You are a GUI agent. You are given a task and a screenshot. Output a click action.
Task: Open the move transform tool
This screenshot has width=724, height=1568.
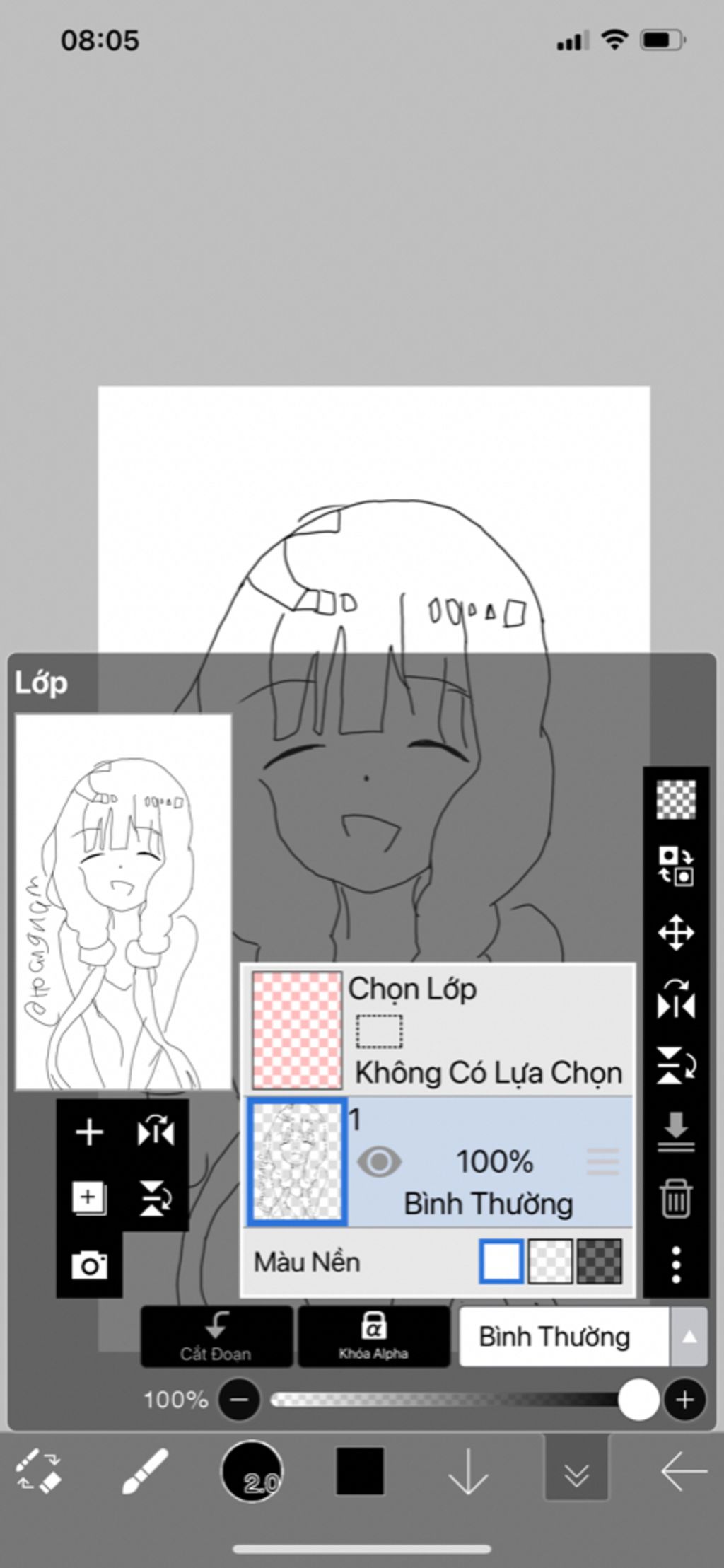[676, 933]
